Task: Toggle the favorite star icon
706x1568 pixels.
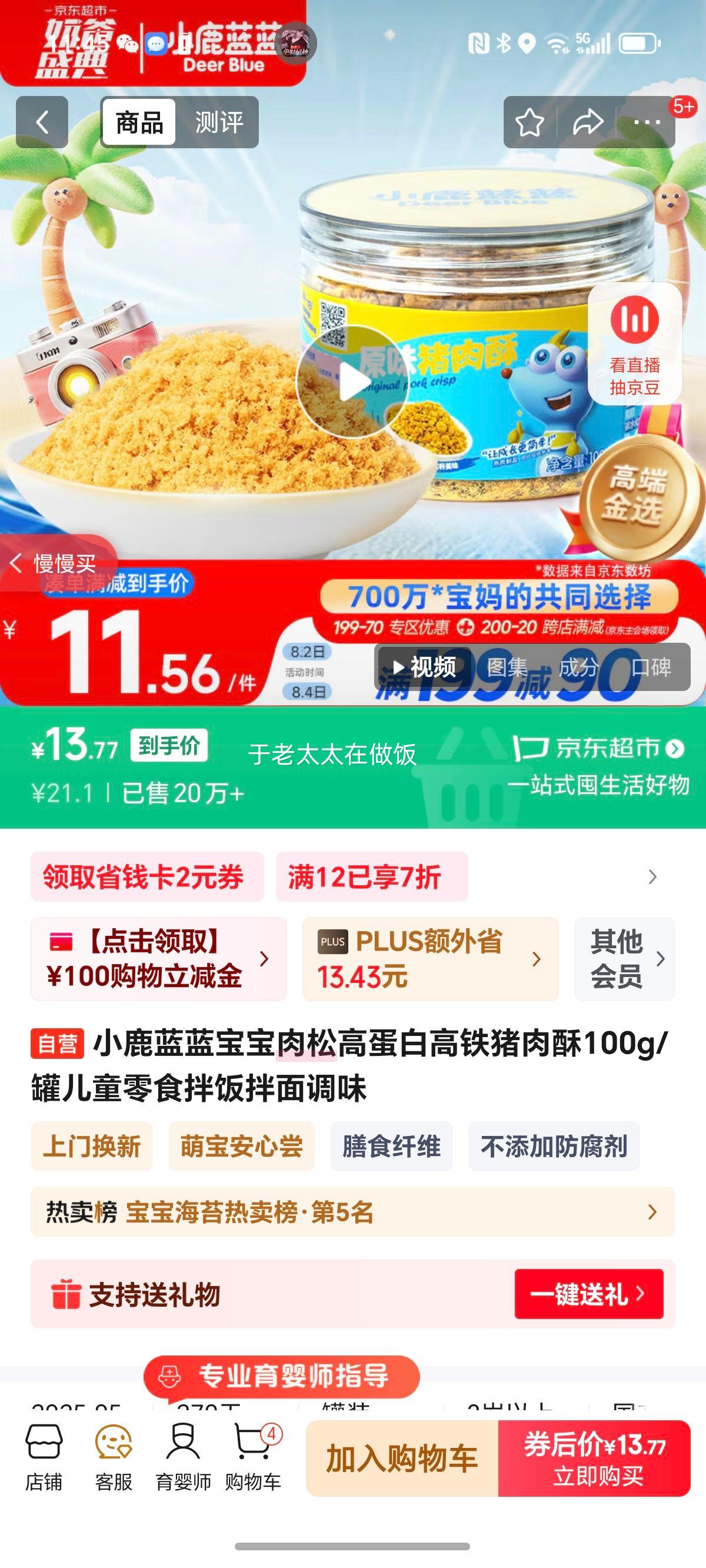Action: pos(529,122)
